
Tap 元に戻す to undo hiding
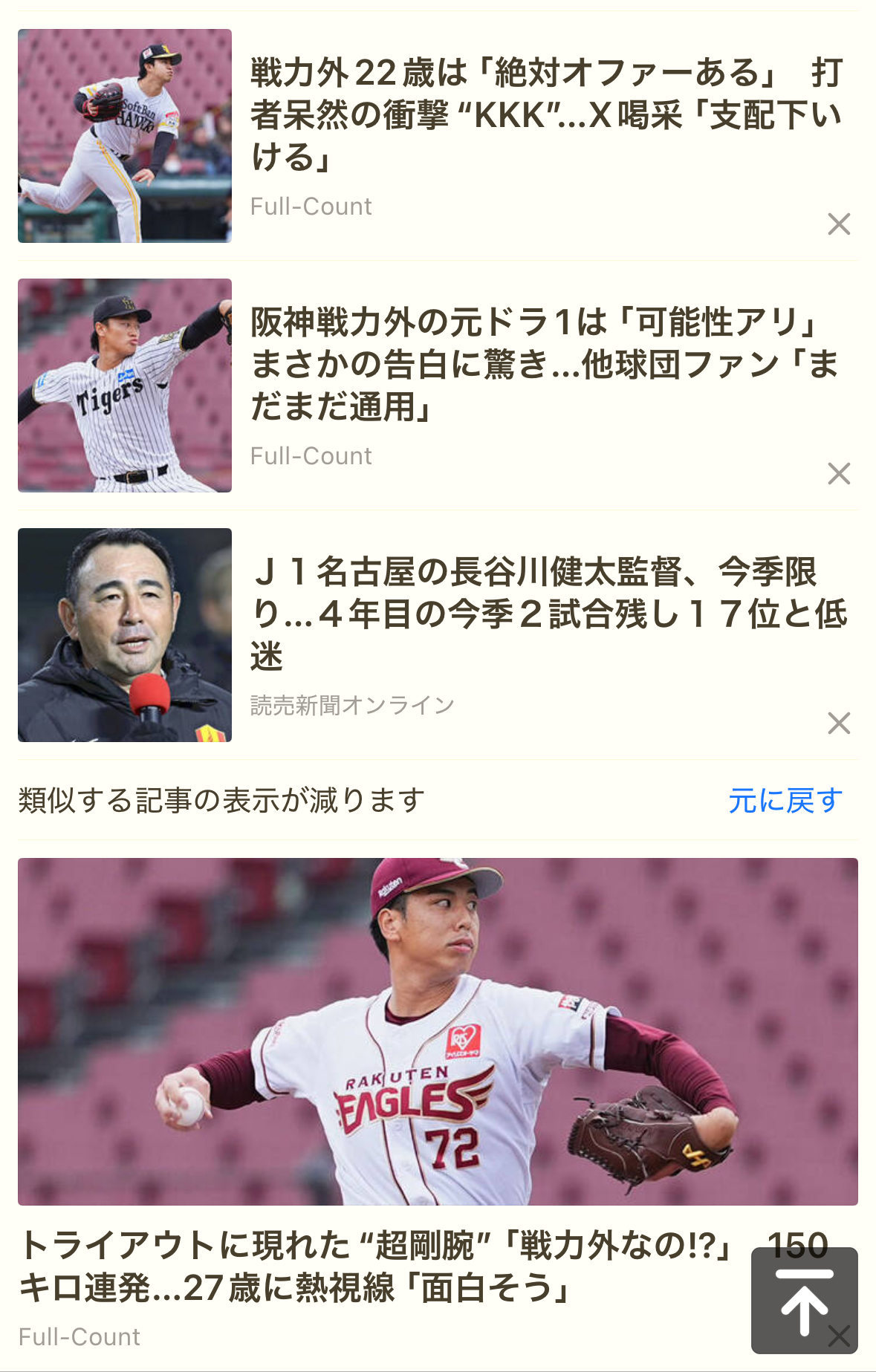[785, 801]
